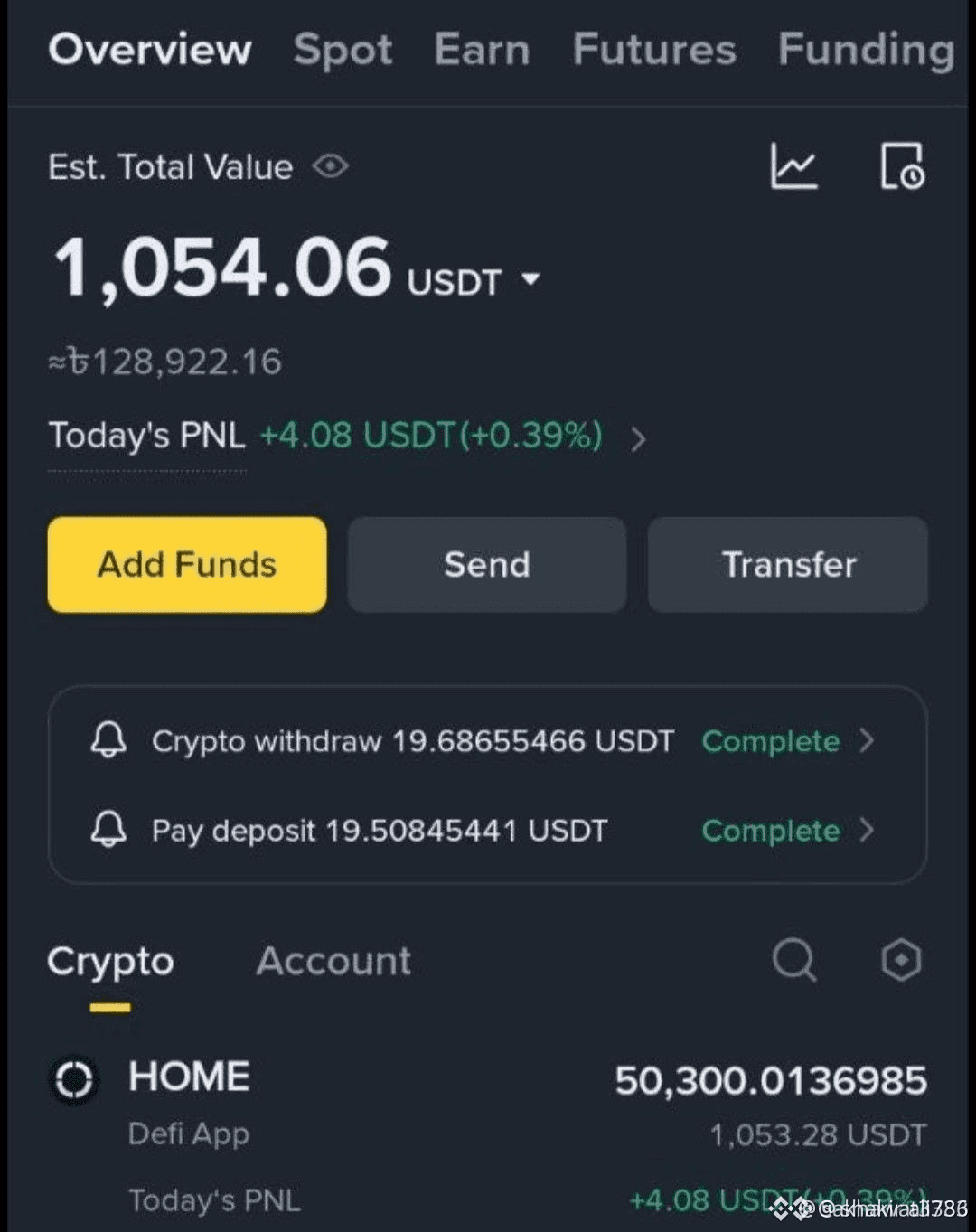Image resolution: width=976 pixels, height=1232 pixels.
Task: Select the Account view in asset section
Action: tap(333, 961)
